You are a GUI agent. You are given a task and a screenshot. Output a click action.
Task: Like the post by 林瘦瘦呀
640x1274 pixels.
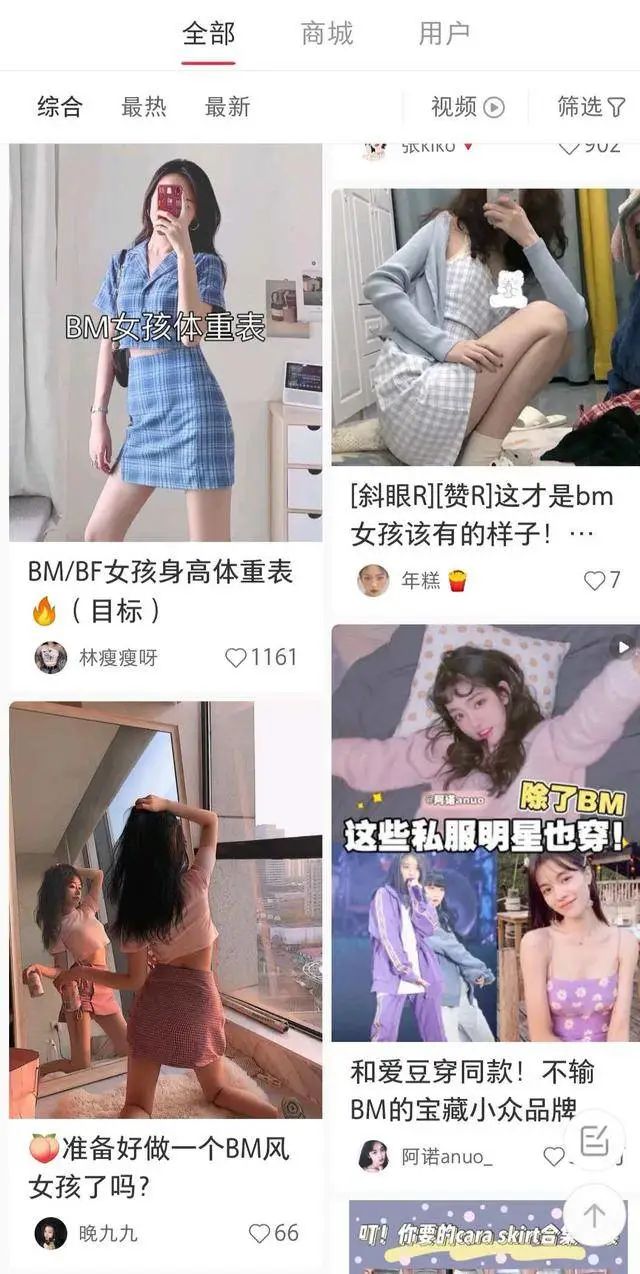point(237,657)
